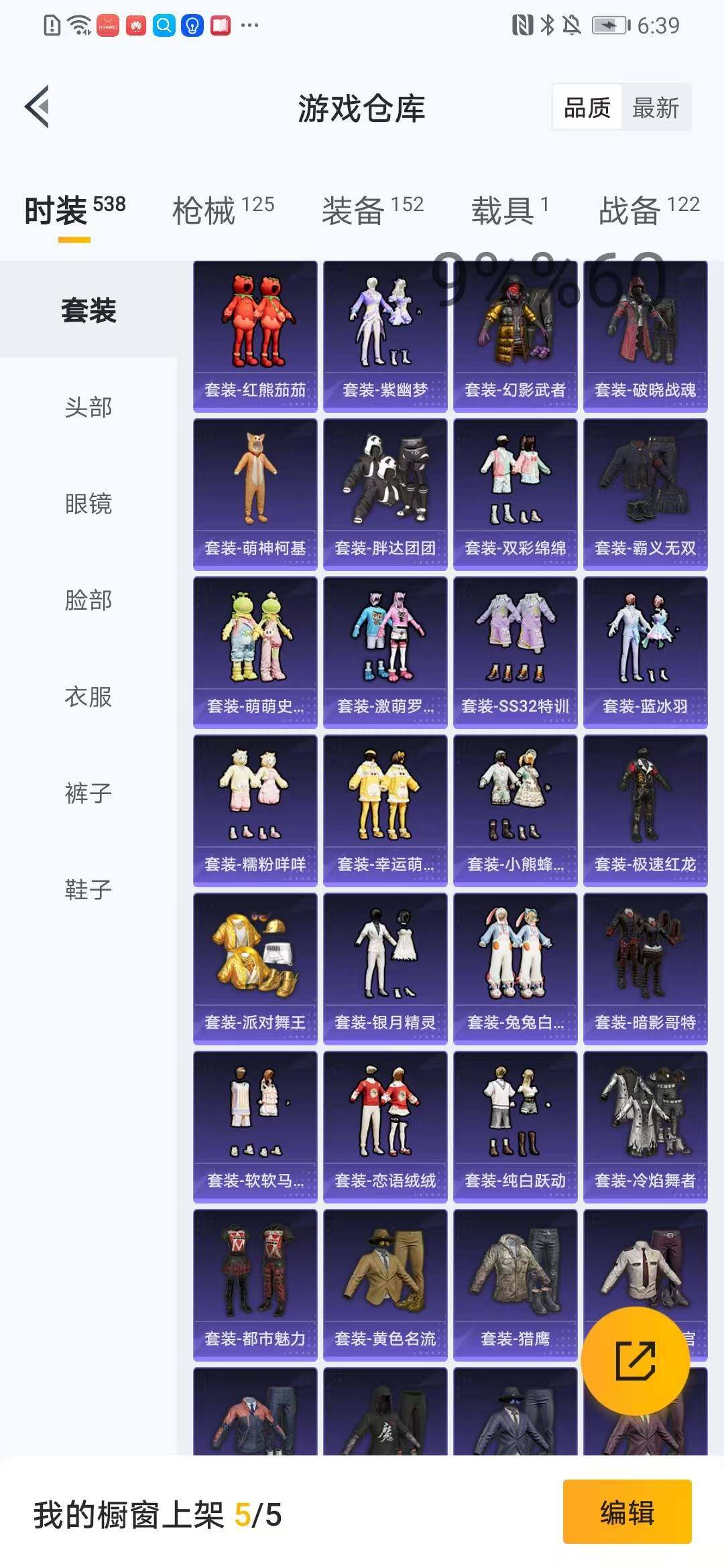The image size is (724, 1568).
Task: Sort the warehouse by 最新
Action: tap(655, 108)
